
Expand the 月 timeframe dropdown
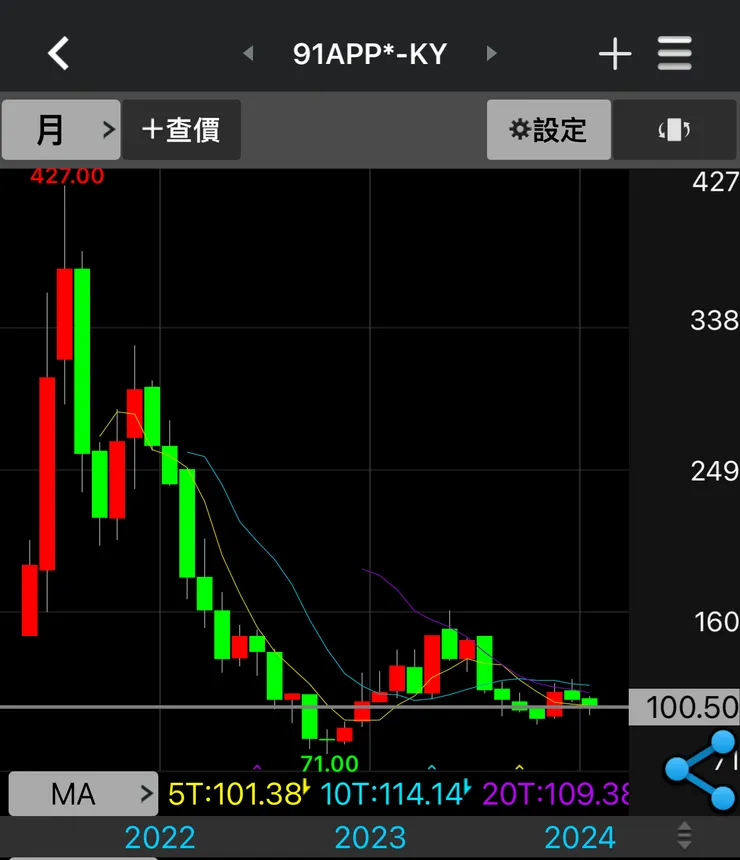(x=61, y=130)
